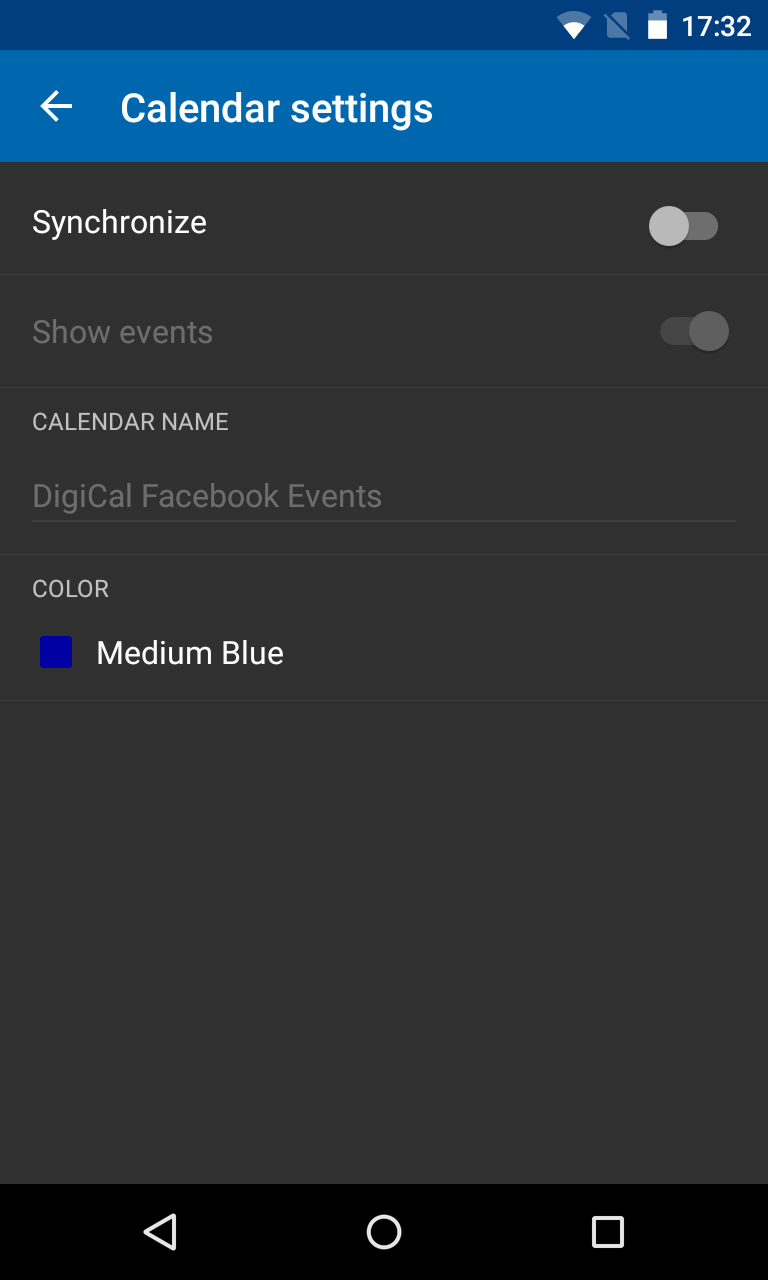Tap the system home button
Viewport: 768px width, 1280px height.
pyautogui.click(x=384, y=1232)
